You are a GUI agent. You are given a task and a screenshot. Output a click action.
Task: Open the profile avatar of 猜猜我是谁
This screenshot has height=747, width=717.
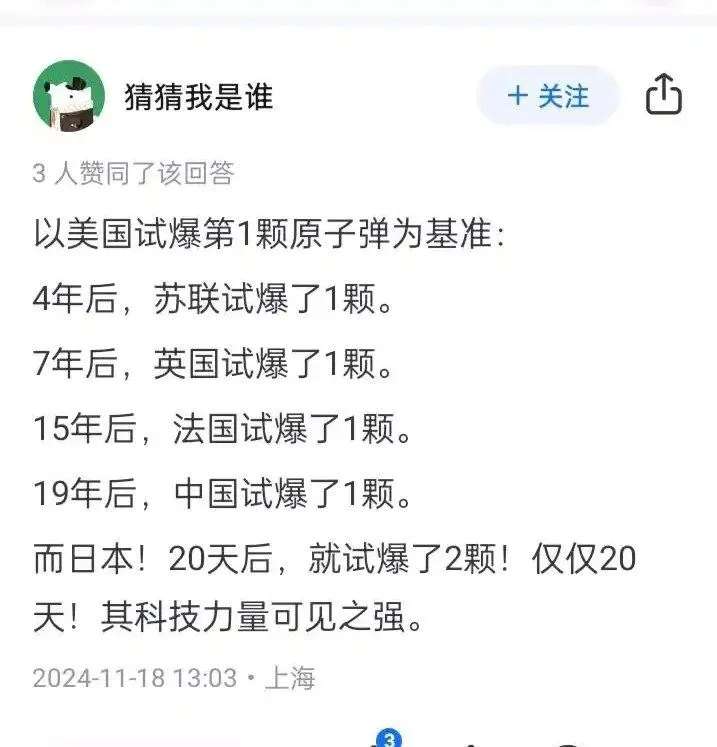(69, 96)
